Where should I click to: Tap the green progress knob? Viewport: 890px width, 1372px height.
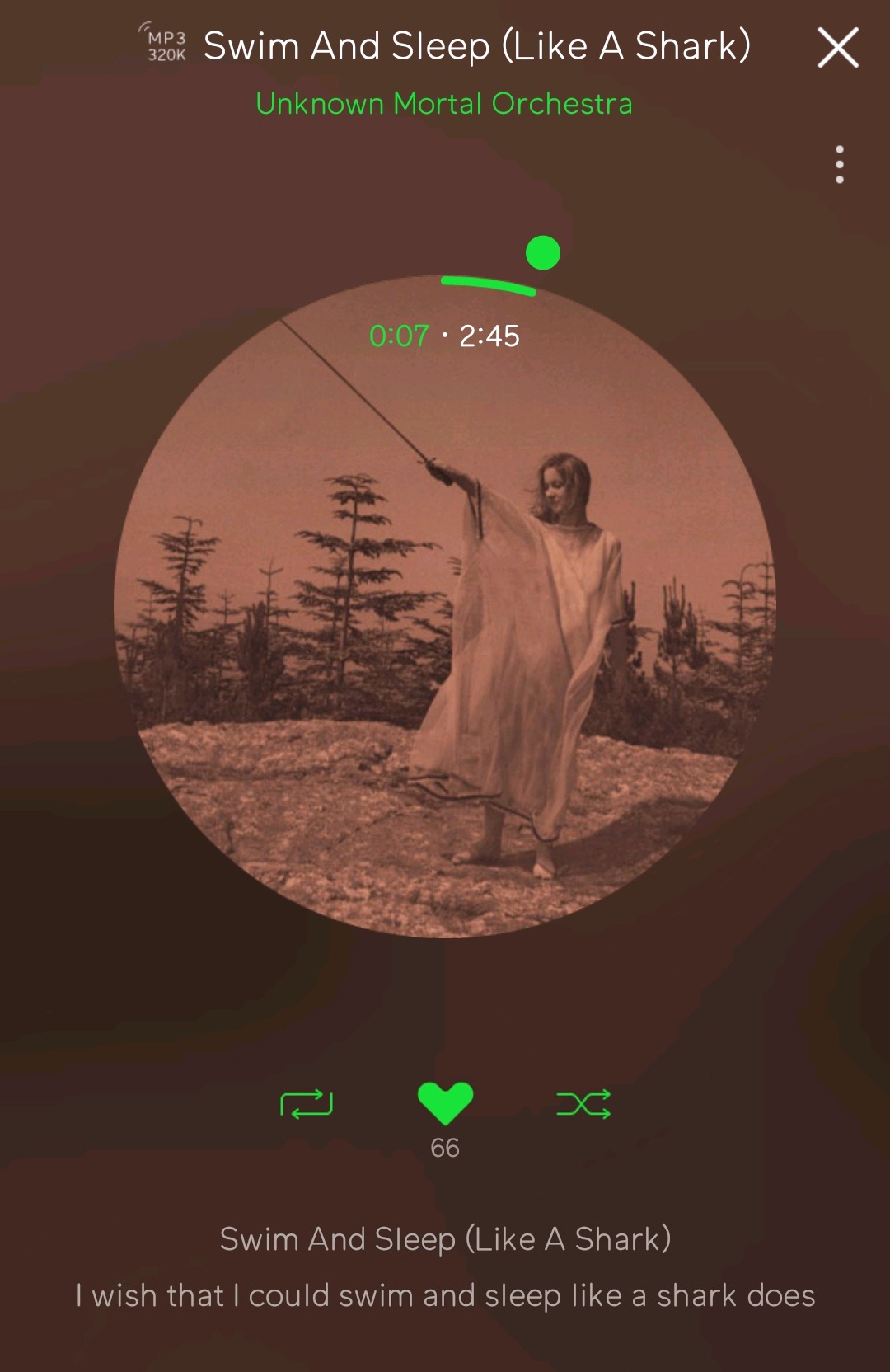point(543,252)
